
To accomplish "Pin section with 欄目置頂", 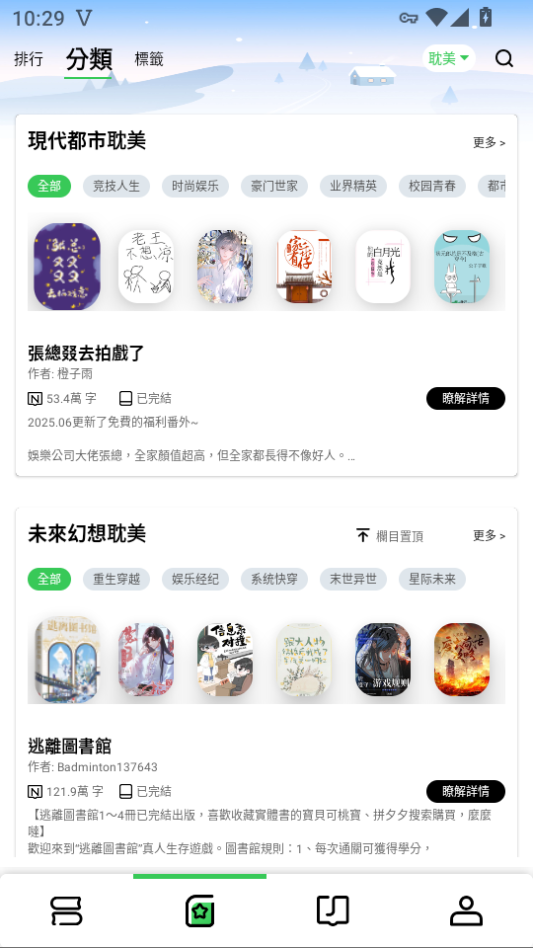I will [390, 536].
